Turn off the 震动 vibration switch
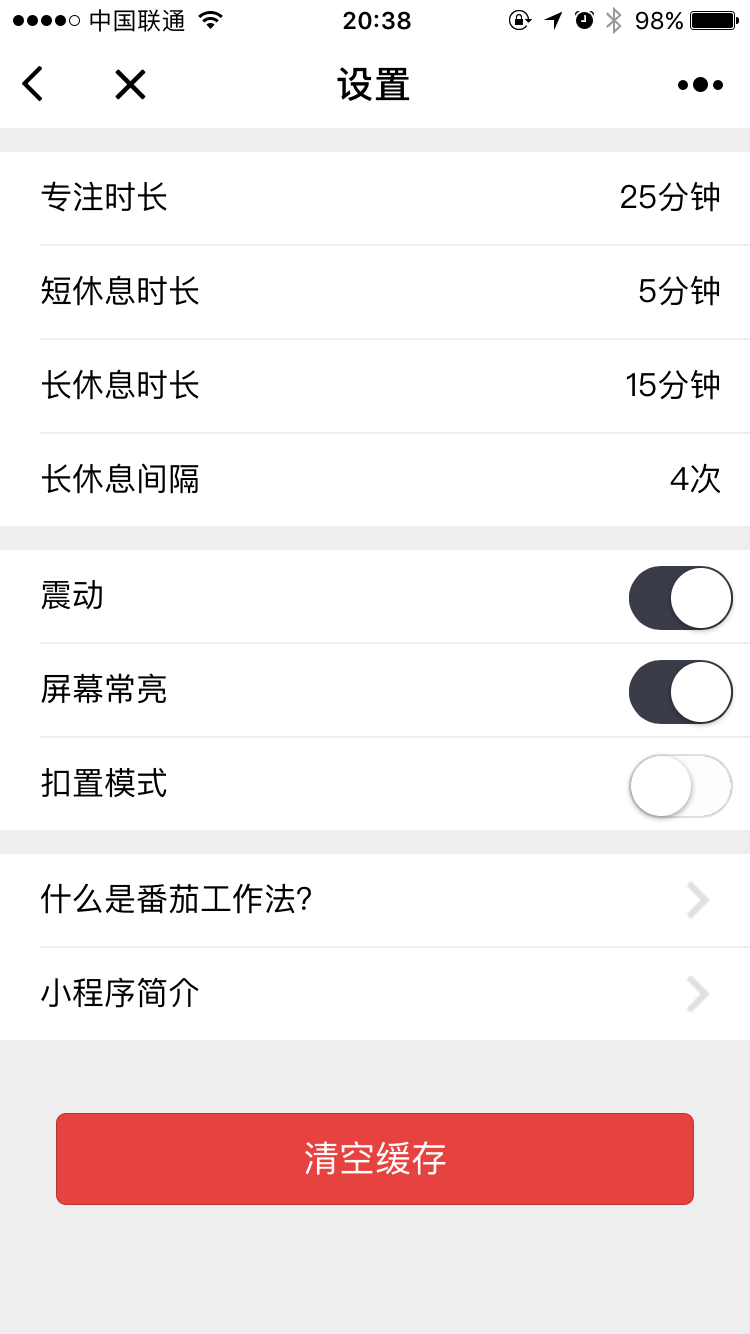The width and height of the screenshot is (750, 1334). coord(680,598)
